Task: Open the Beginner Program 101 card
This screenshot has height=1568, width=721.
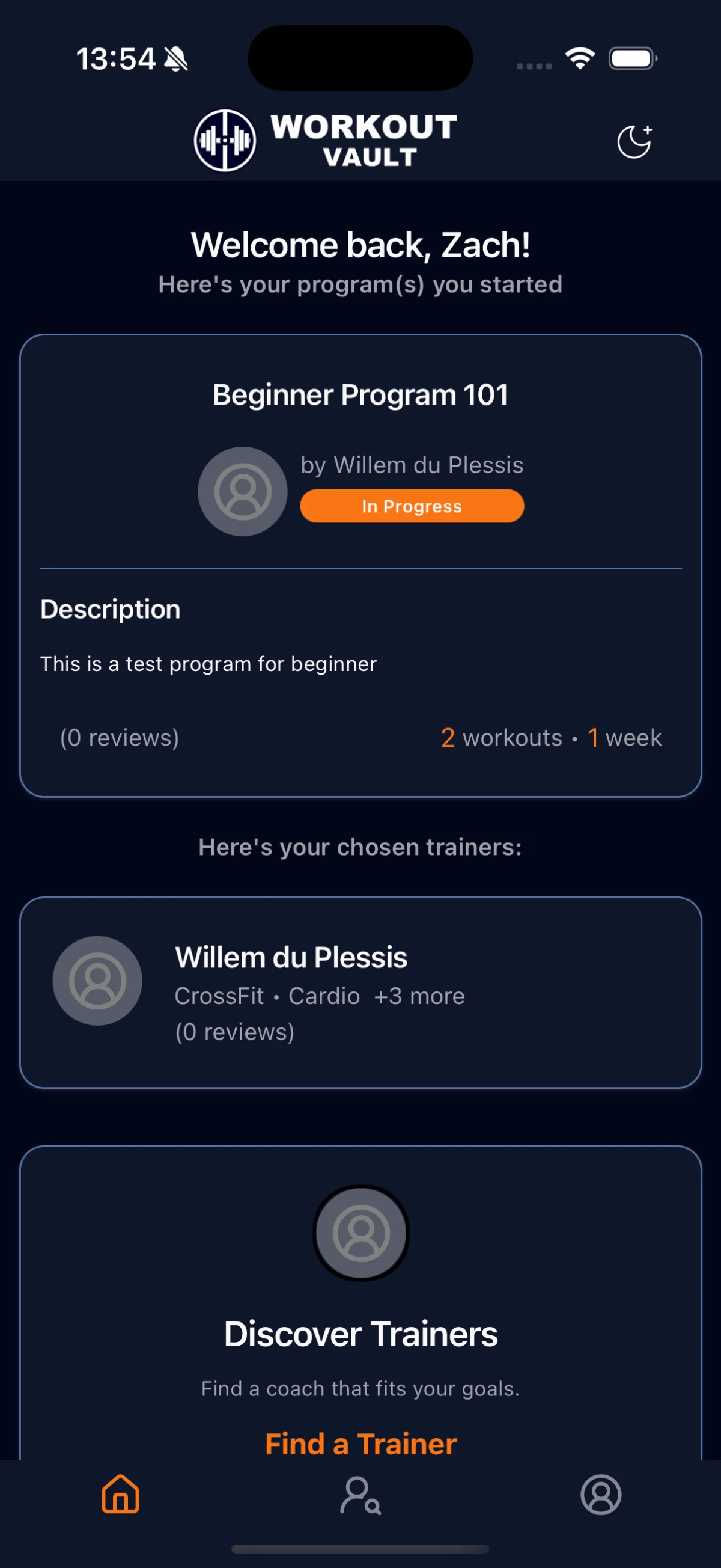Action: [361, 566]
